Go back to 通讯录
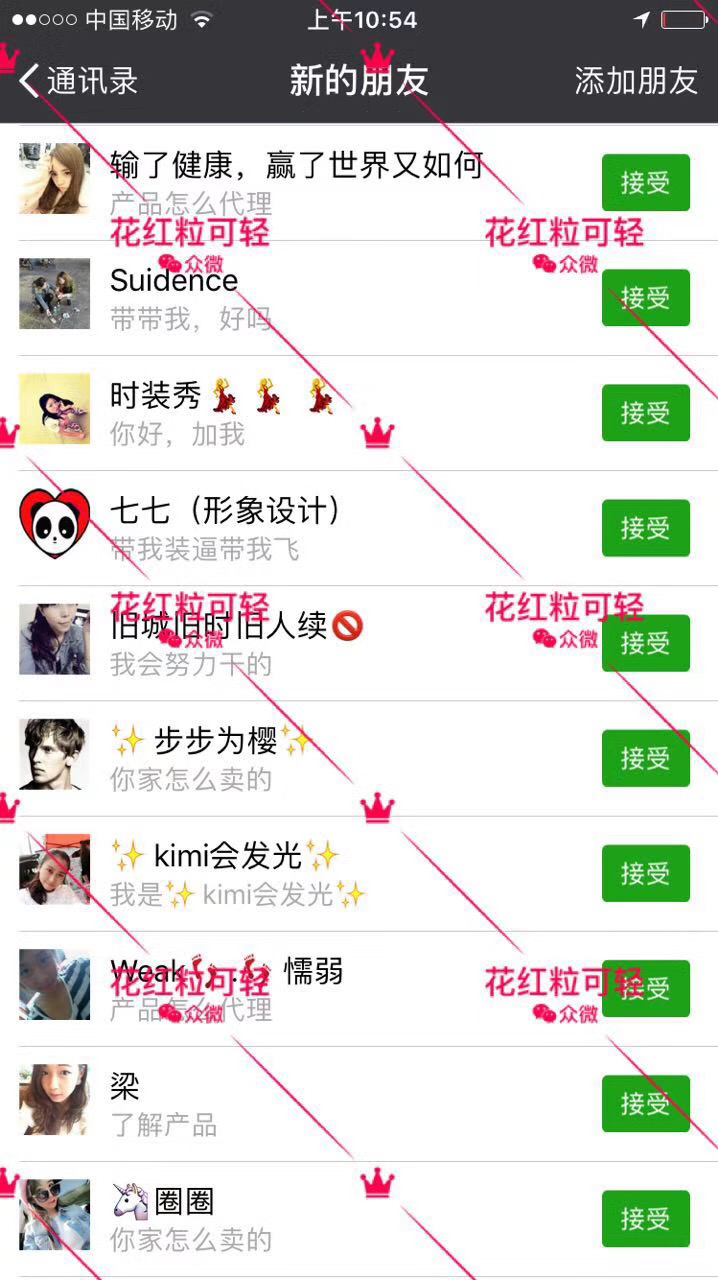Viewport: 718px width, 1280px height. [x=78, y=81]
